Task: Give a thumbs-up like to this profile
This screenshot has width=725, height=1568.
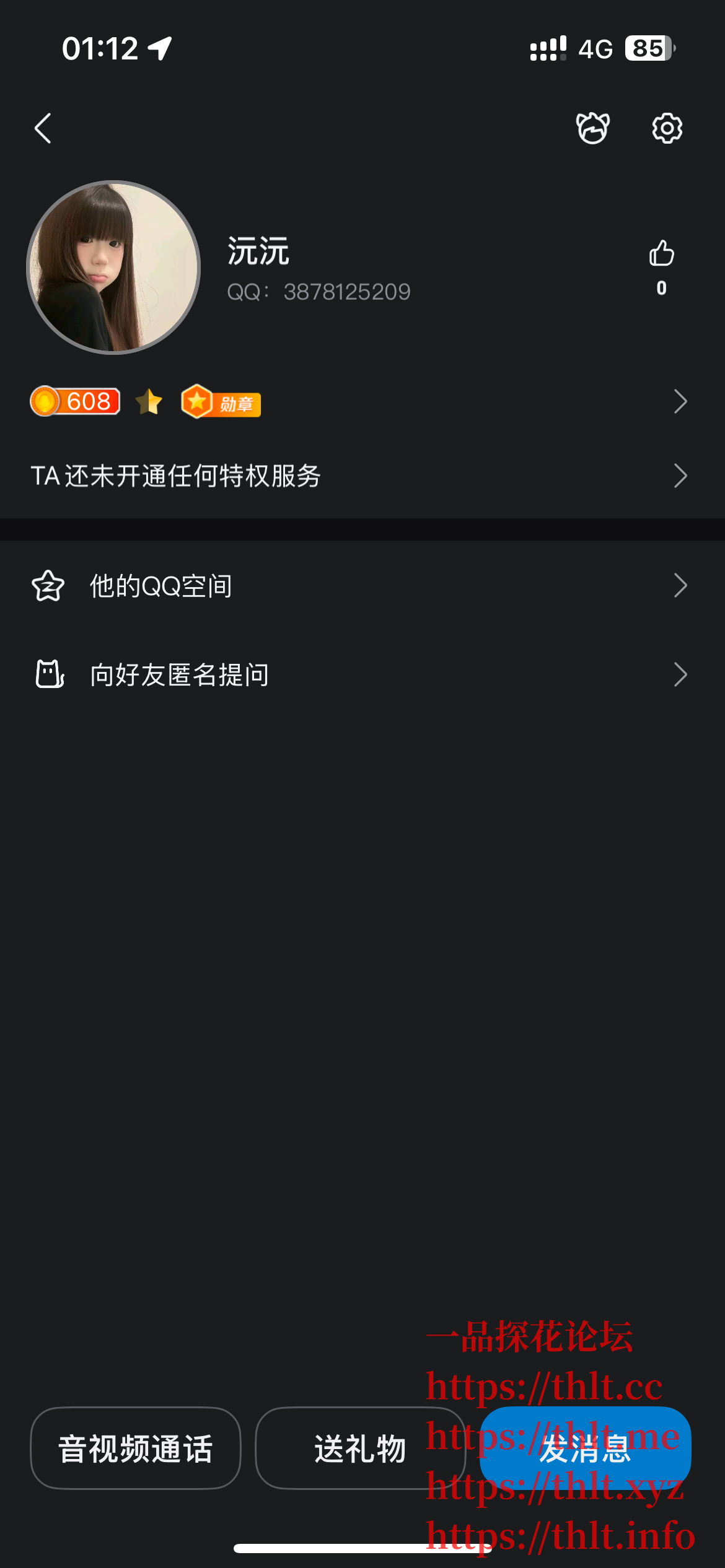Action: (661, 254)
